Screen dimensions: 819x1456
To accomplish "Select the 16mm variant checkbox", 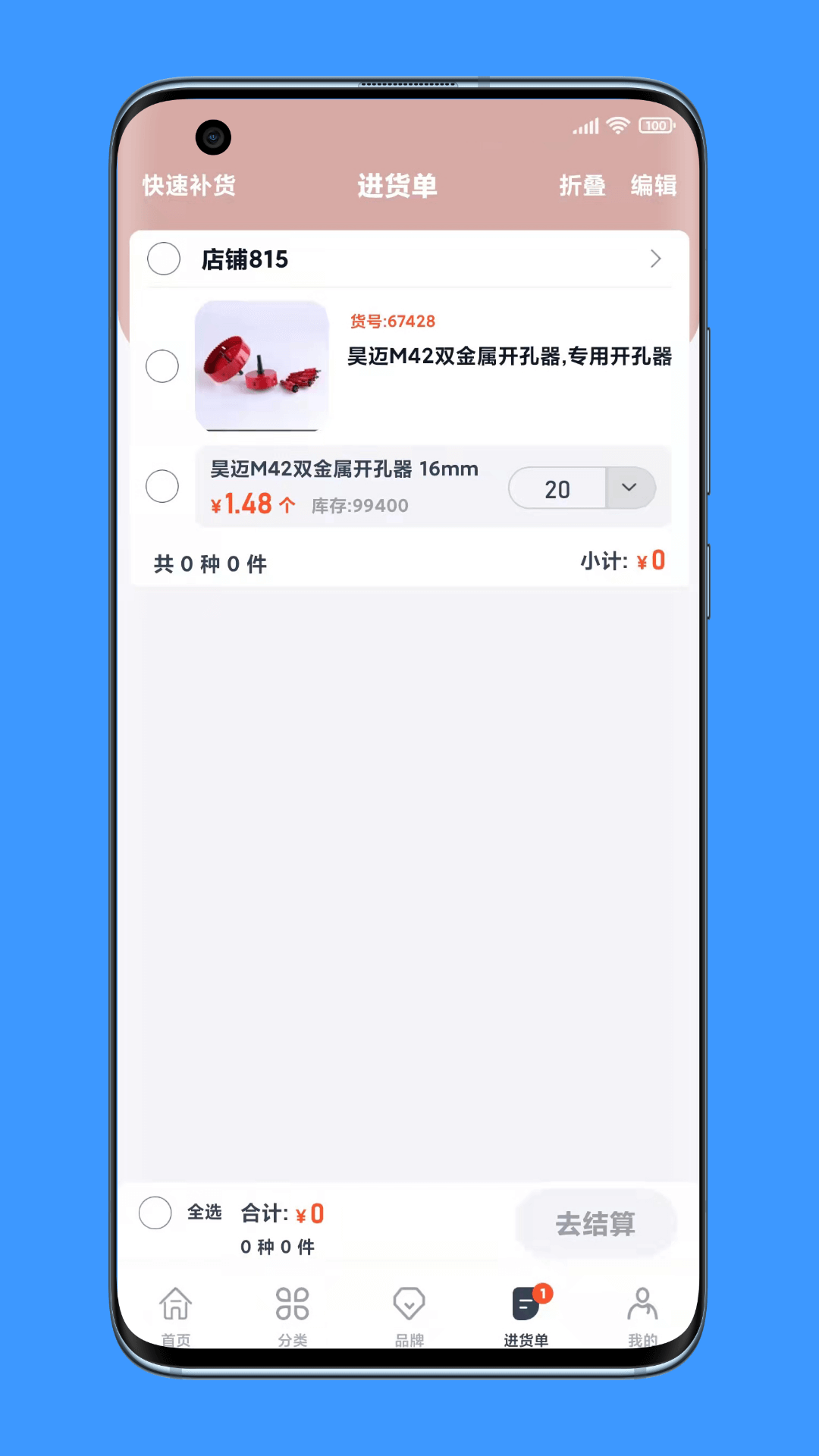I will [x=162, y=486].
